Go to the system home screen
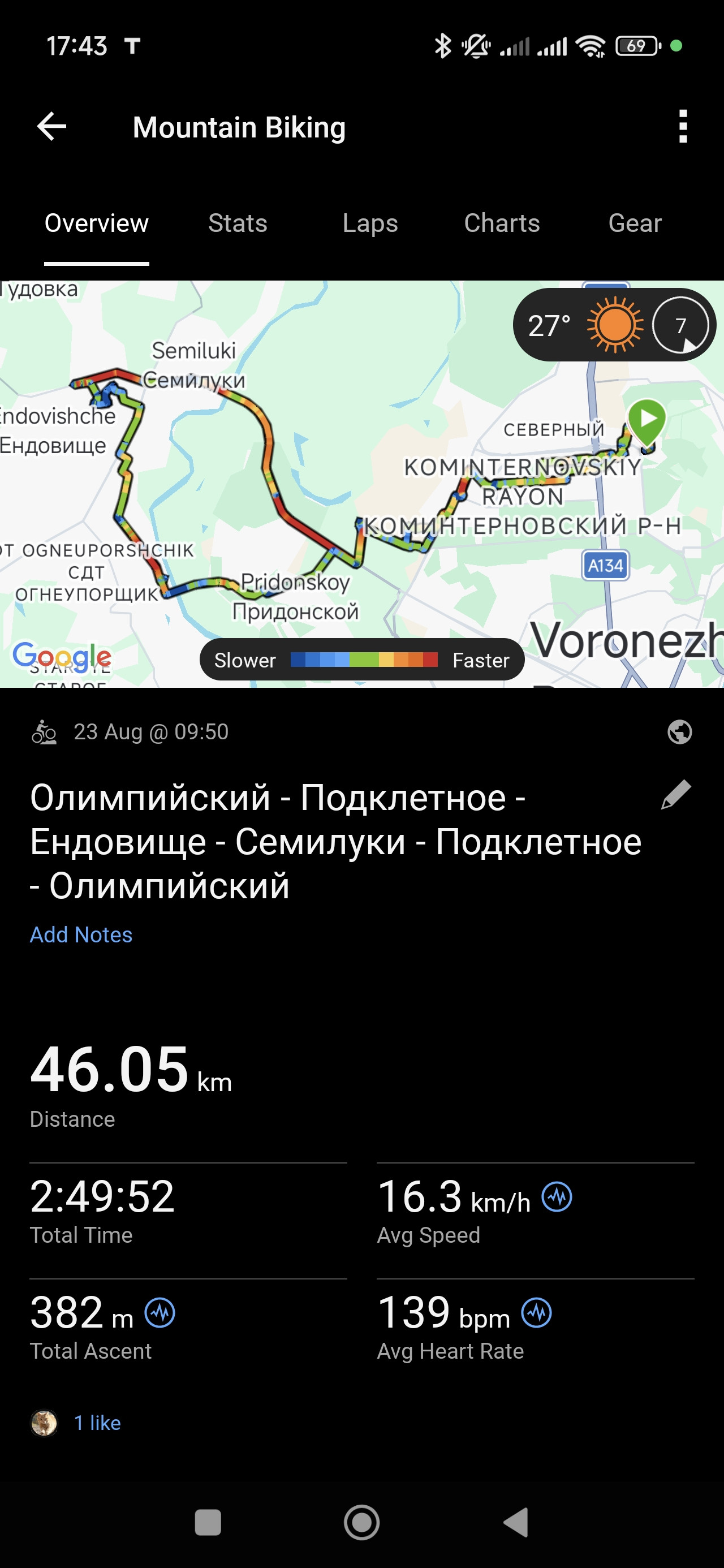724x1568 pixels. click(361, 1522)
